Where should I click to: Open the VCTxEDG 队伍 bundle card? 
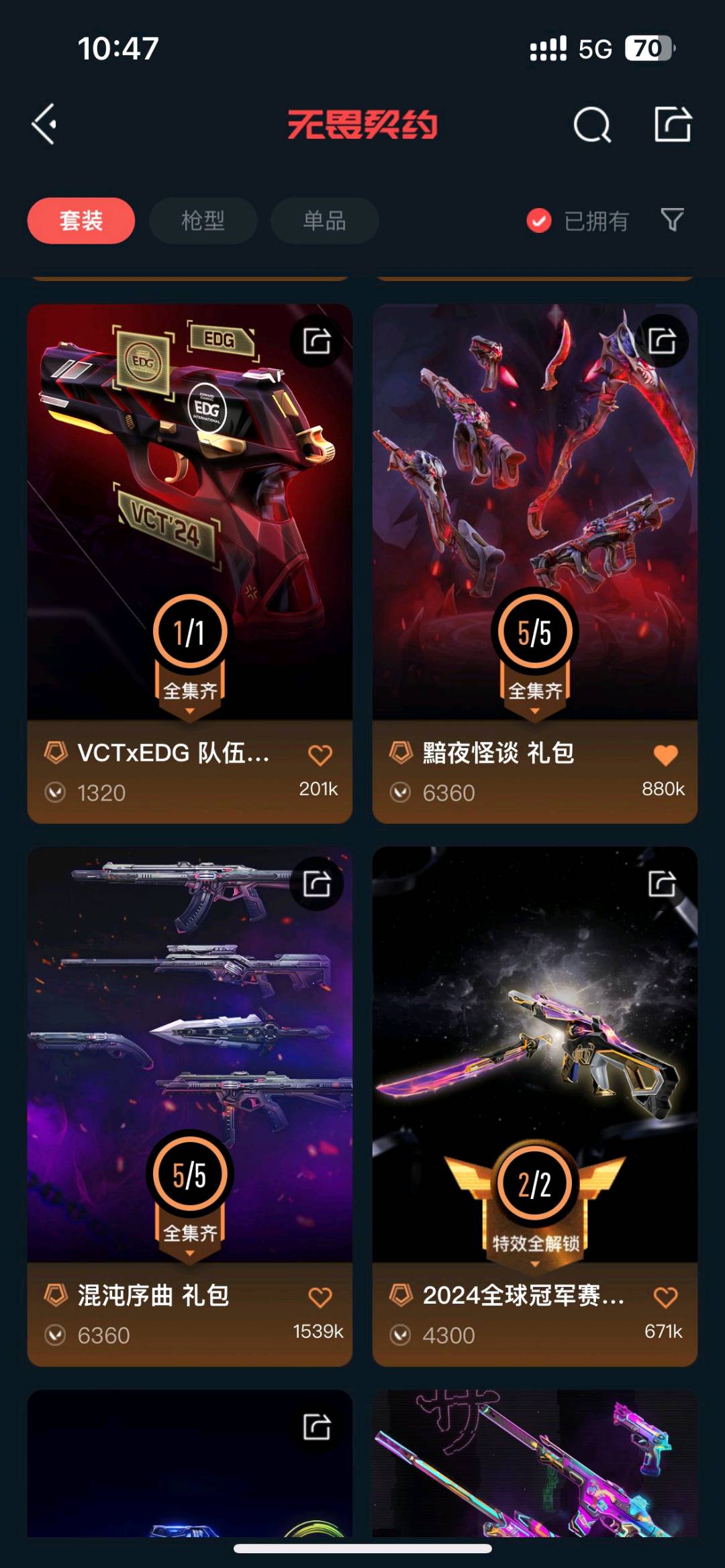tap(190, 564)
